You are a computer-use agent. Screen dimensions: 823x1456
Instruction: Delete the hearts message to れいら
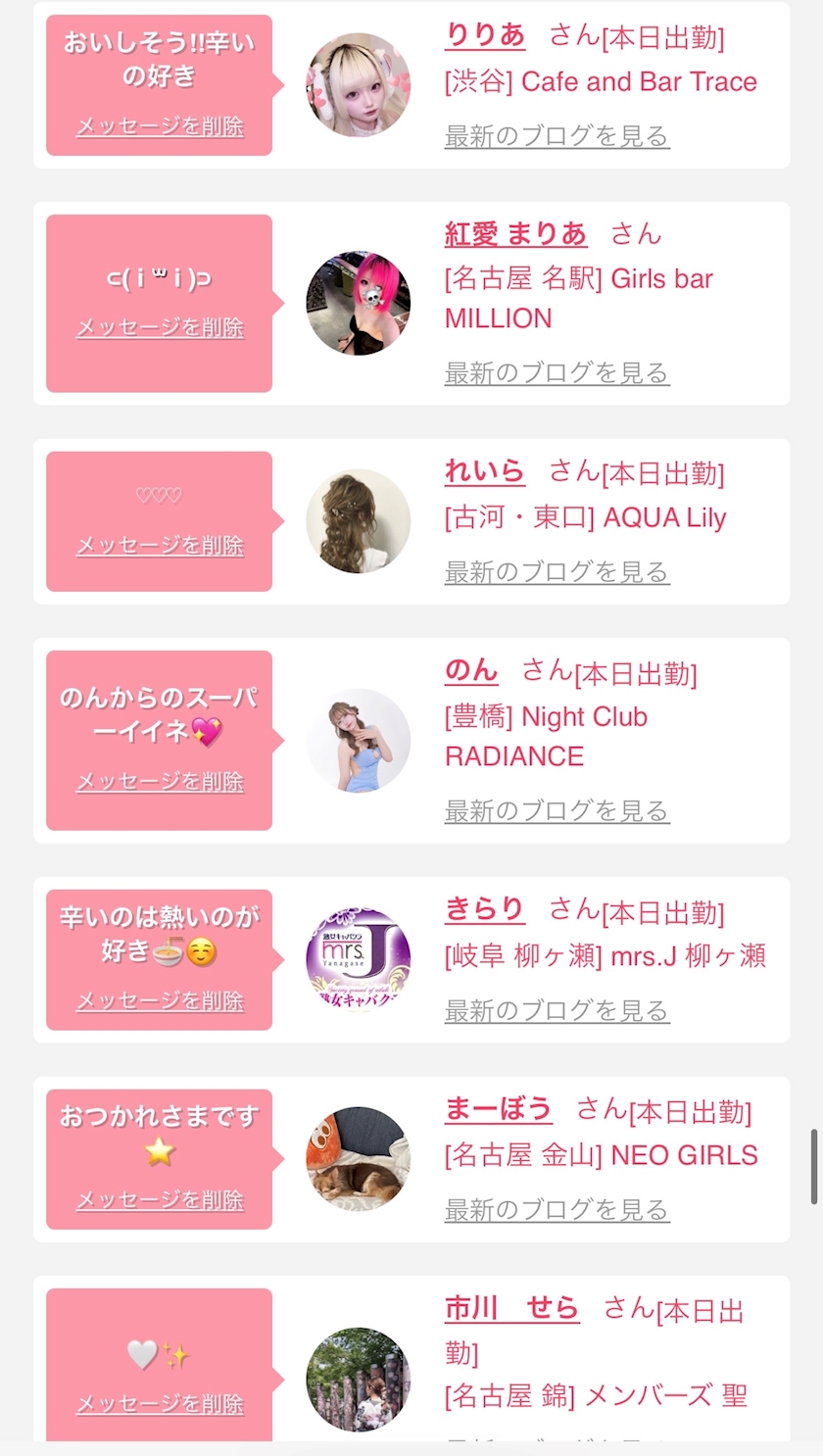160,546
